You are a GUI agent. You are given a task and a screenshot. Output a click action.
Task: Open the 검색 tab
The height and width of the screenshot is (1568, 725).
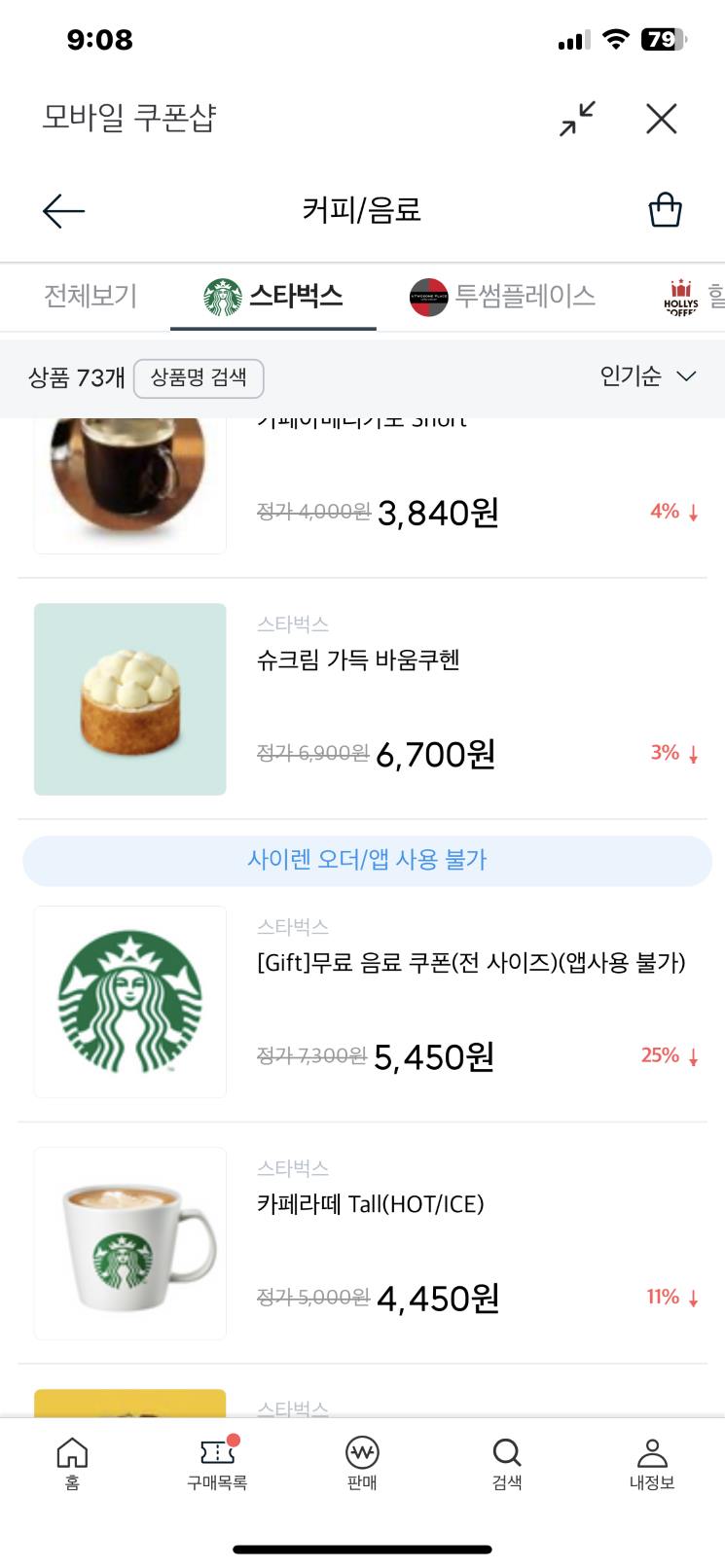click(x=507, y=1463)
